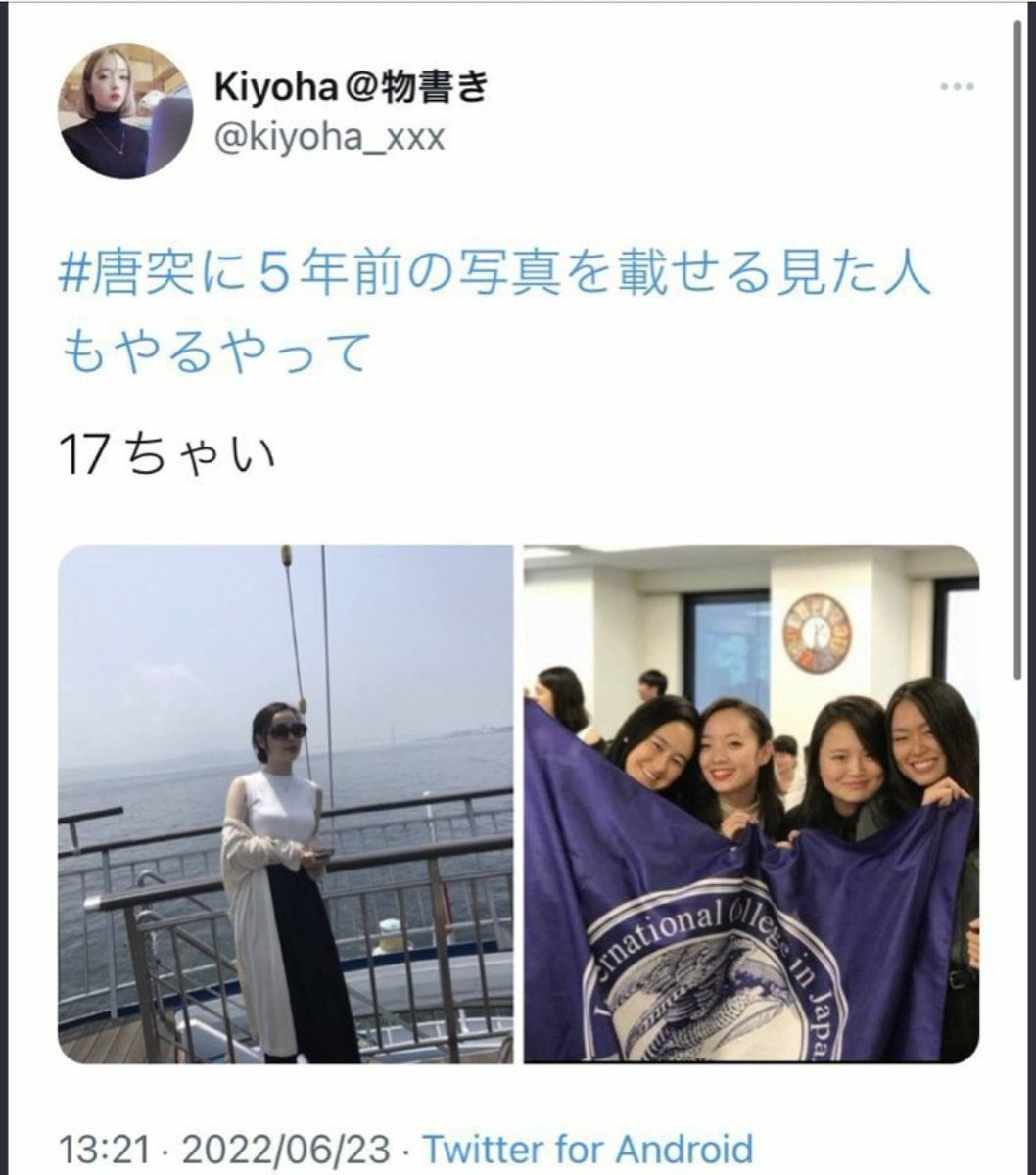
Task: Open the tweet's three-dot overflow menu
Action: pos(956,88)
